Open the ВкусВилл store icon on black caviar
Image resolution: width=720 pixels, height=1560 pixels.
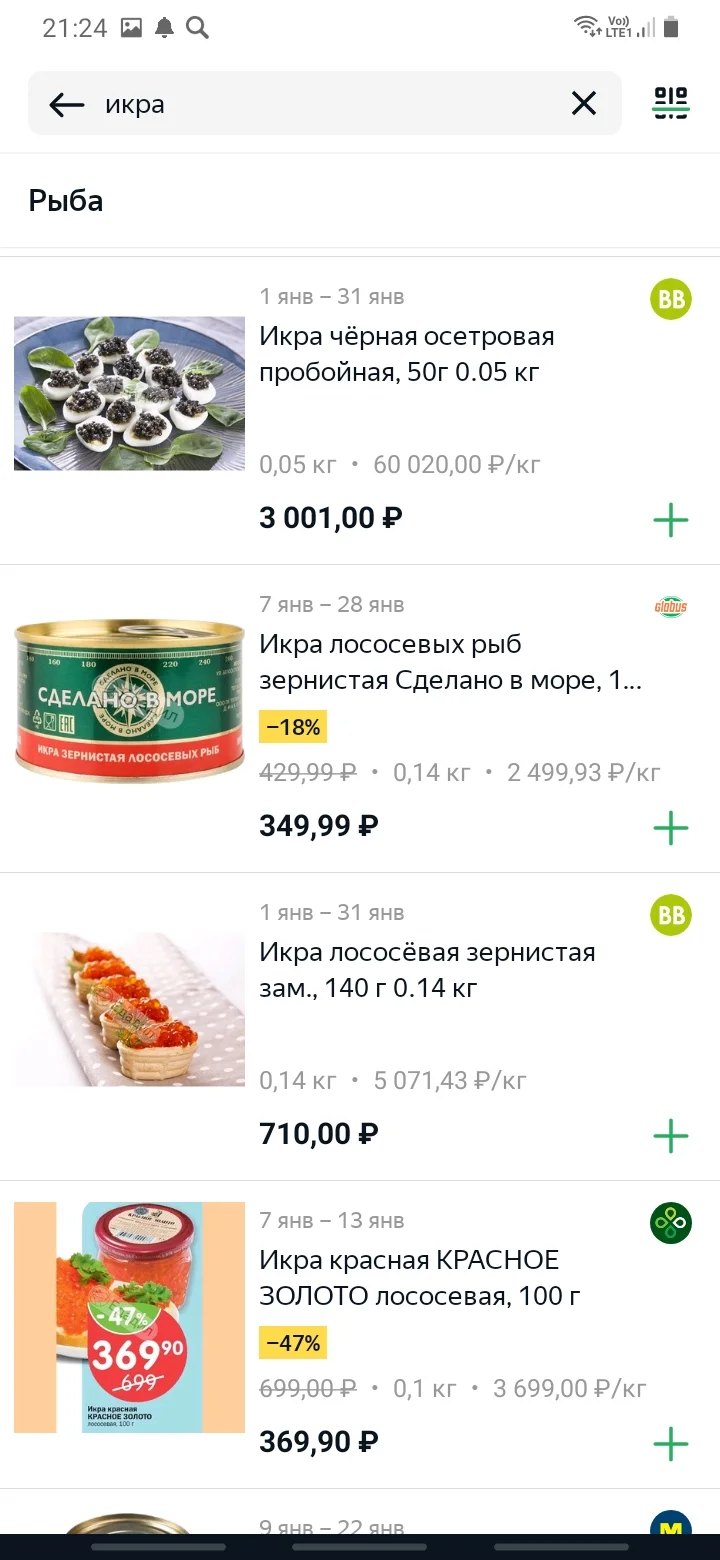670,297
